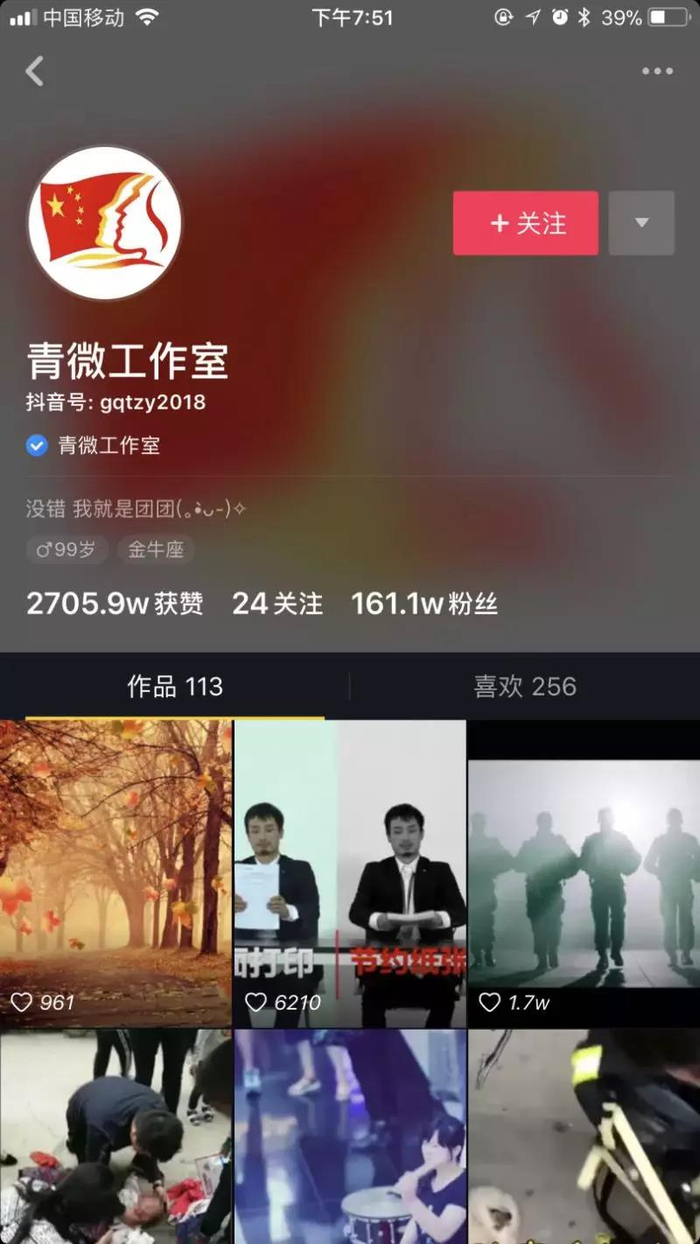Switch to the 喜欢 256 tab
The image size is (700, 1244).
[525, 687]
